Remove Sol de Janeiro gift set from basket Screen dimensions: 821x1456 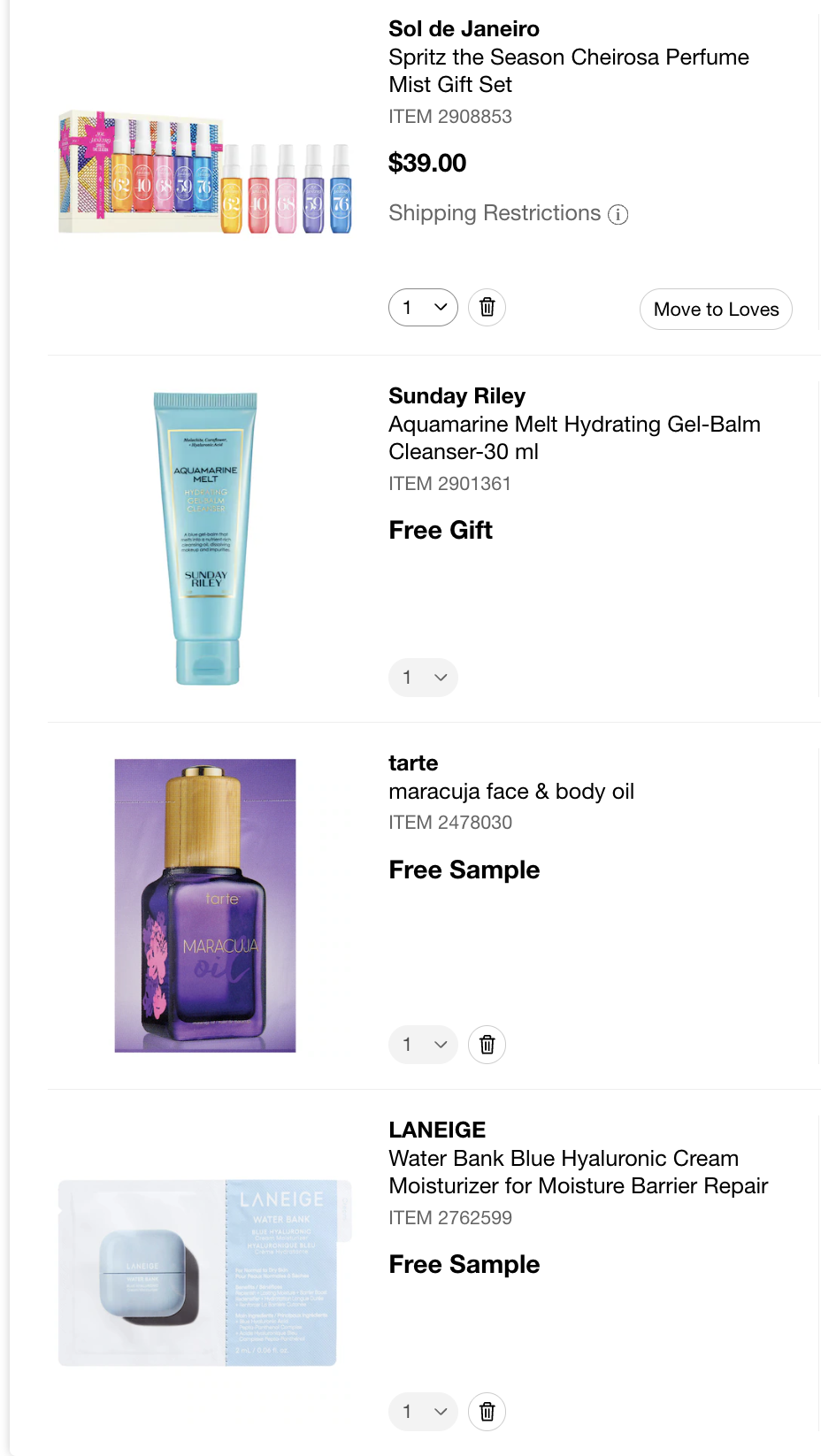tap(487, 308)
